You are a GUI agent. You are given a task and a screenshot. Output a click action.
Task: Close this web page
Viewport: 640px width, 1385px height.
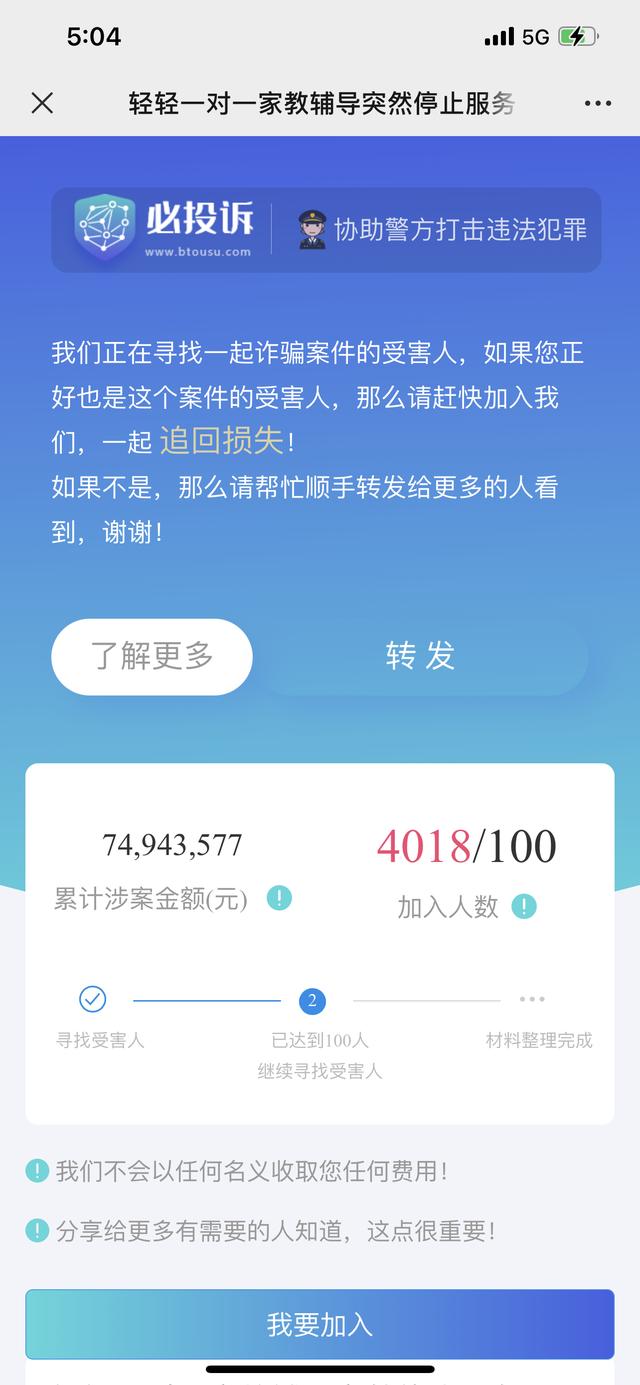coord(42,103)
